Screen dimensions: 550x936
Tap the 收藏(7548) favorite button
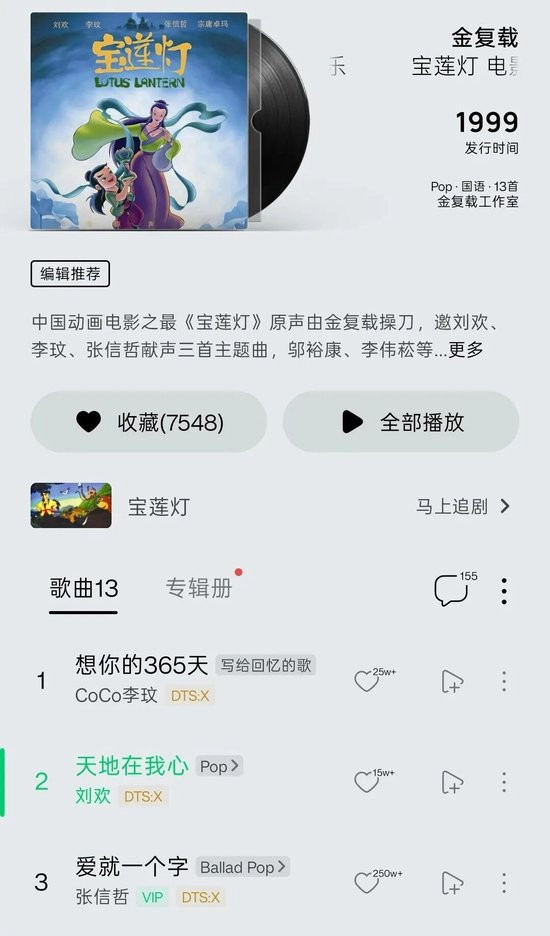(149, 422)
